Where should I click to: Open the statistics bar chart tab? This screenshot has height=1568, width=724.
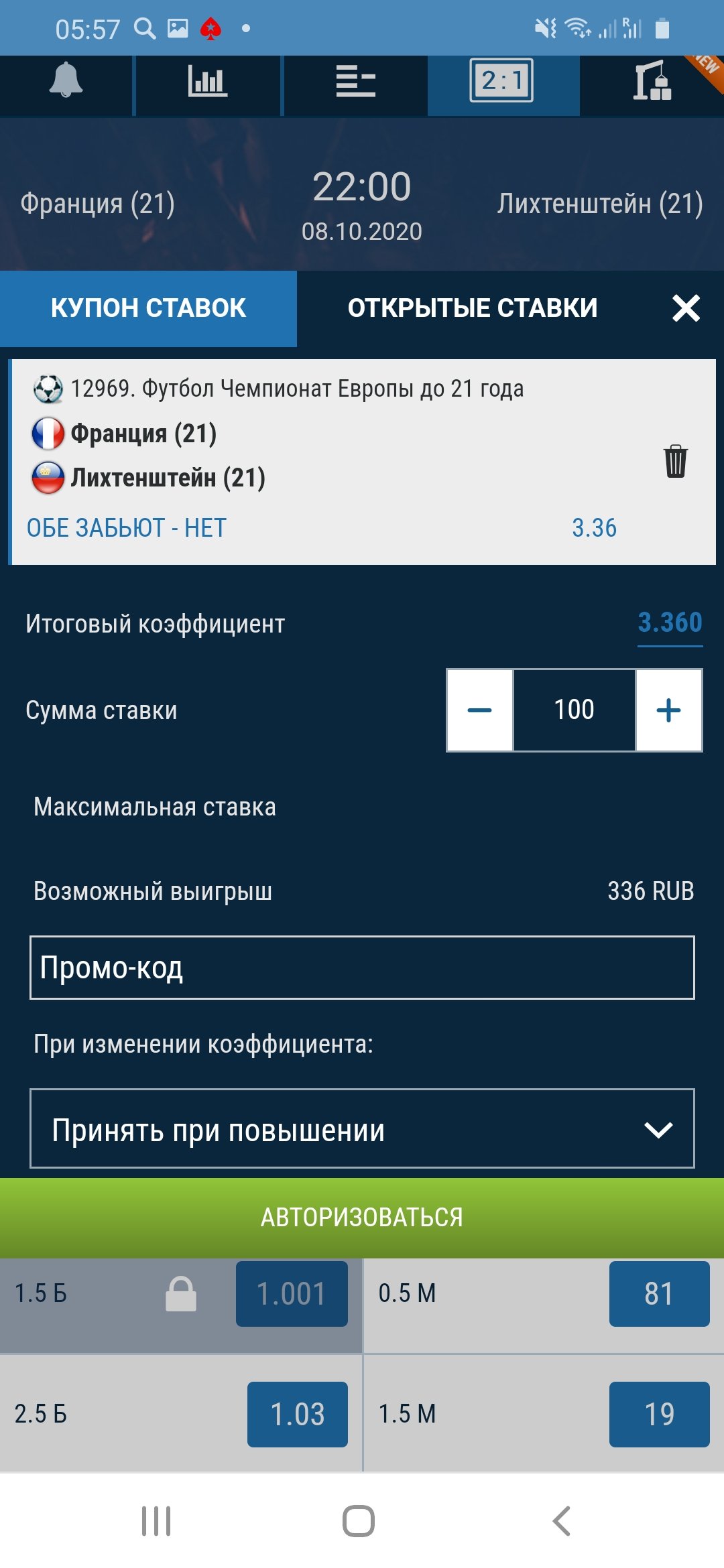click(207, 82)
